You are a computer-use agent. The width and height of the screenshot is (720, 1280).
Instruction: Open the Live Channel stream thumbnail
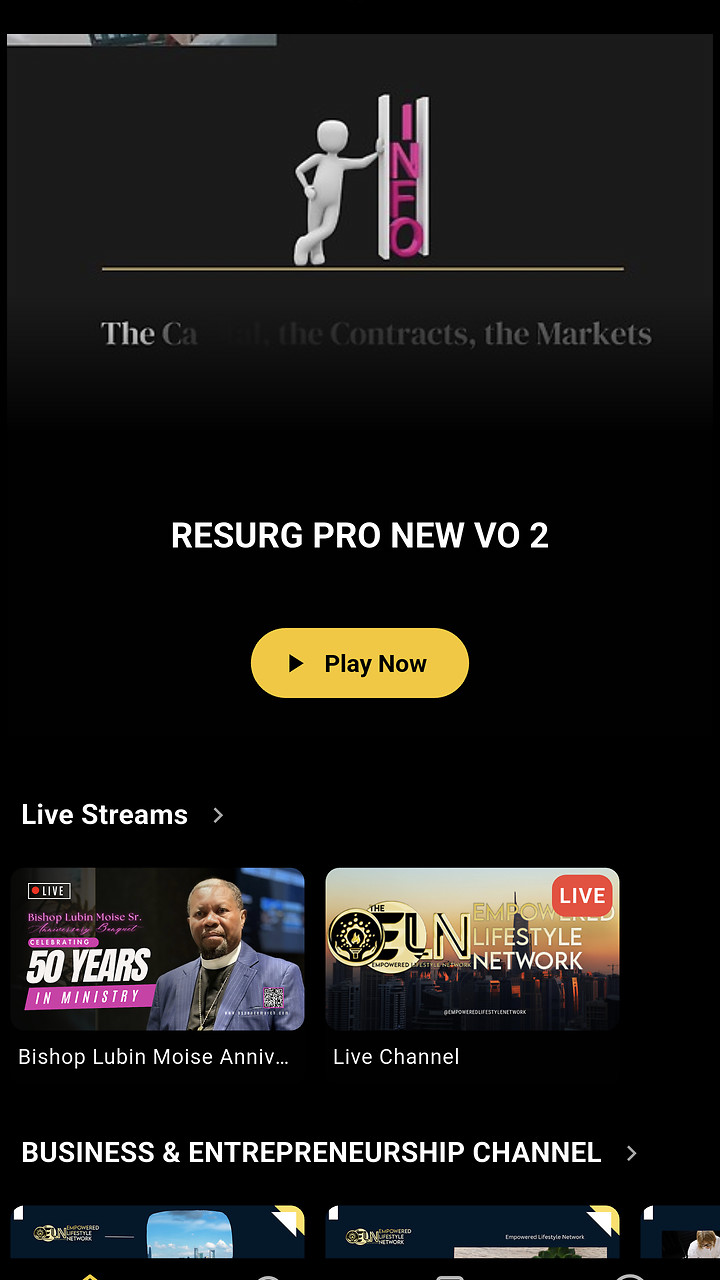(472, 948)
